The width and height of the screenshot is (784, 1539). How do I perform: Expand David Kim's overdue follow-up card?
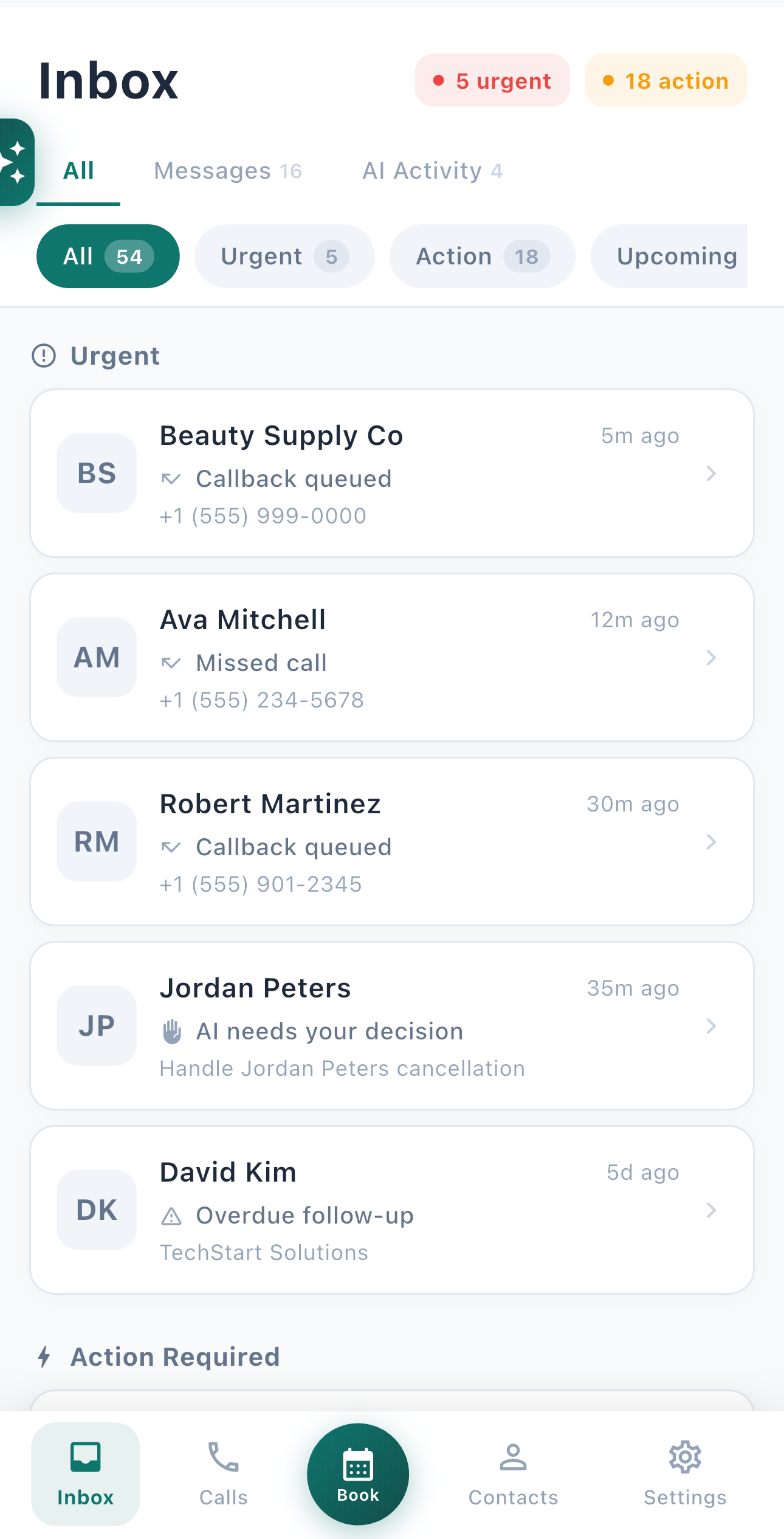(x=711, y=1210)
